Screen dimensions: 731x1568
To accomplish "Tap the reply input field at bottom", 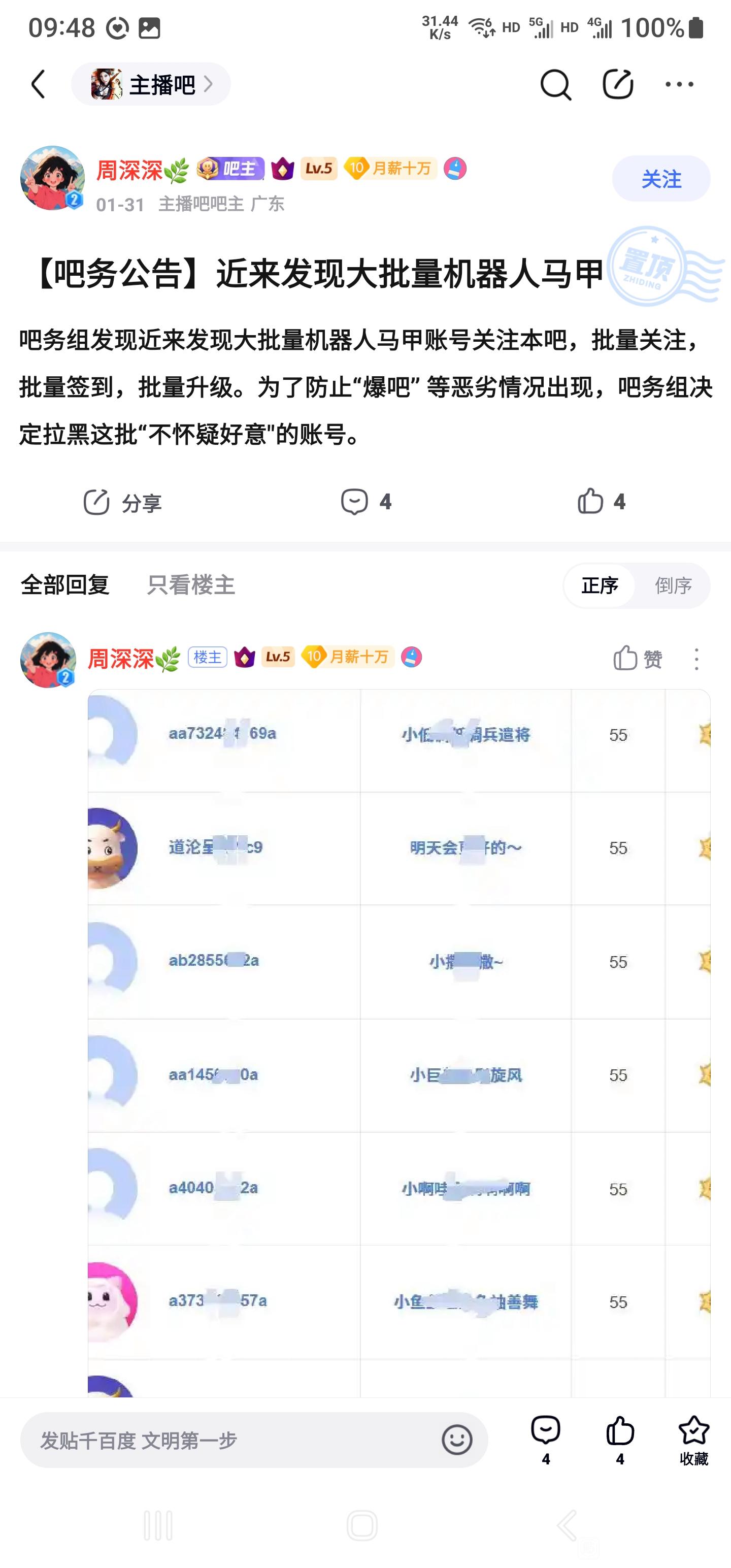I will pos(231,1440).
